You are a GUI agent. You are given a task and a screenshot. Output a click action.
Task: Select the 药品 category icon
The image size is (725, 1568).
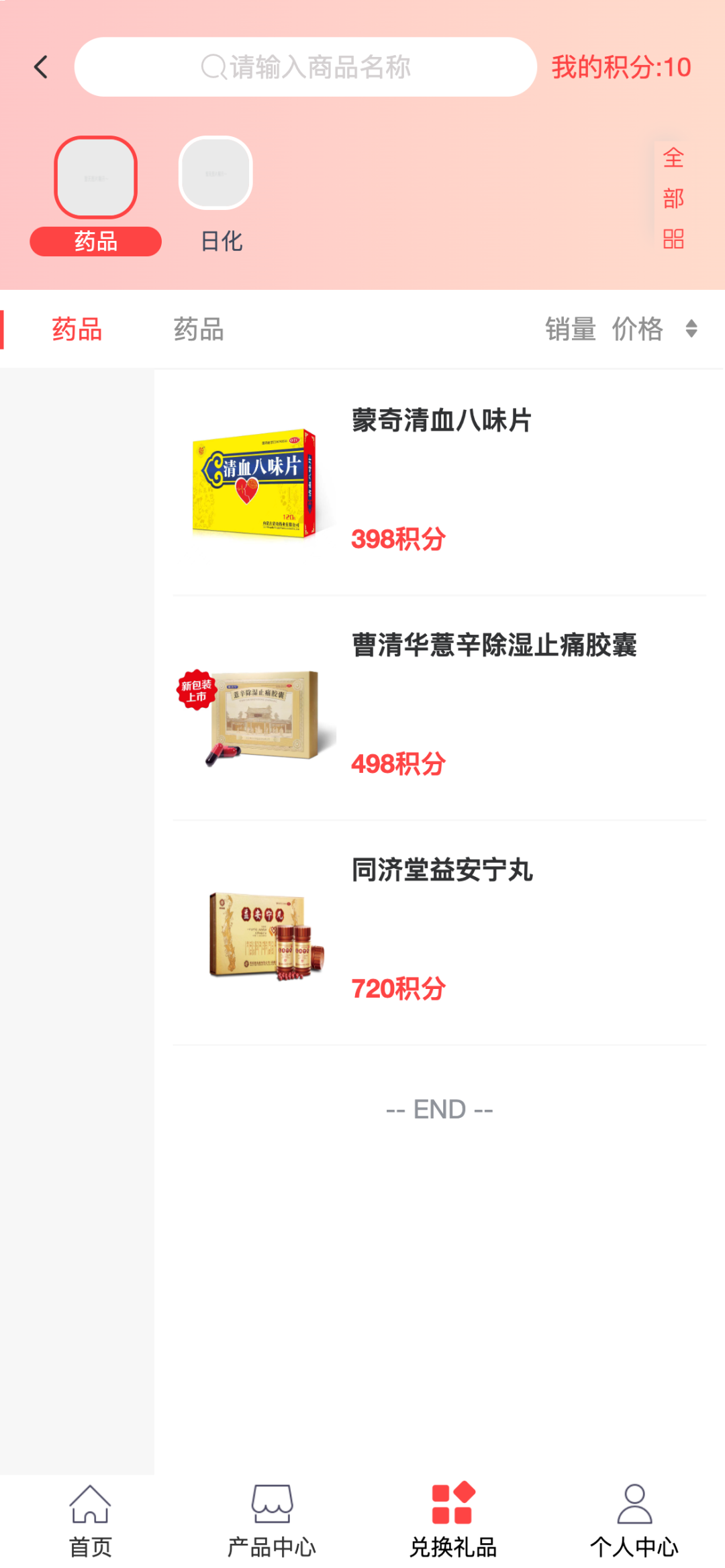point(95,178)
